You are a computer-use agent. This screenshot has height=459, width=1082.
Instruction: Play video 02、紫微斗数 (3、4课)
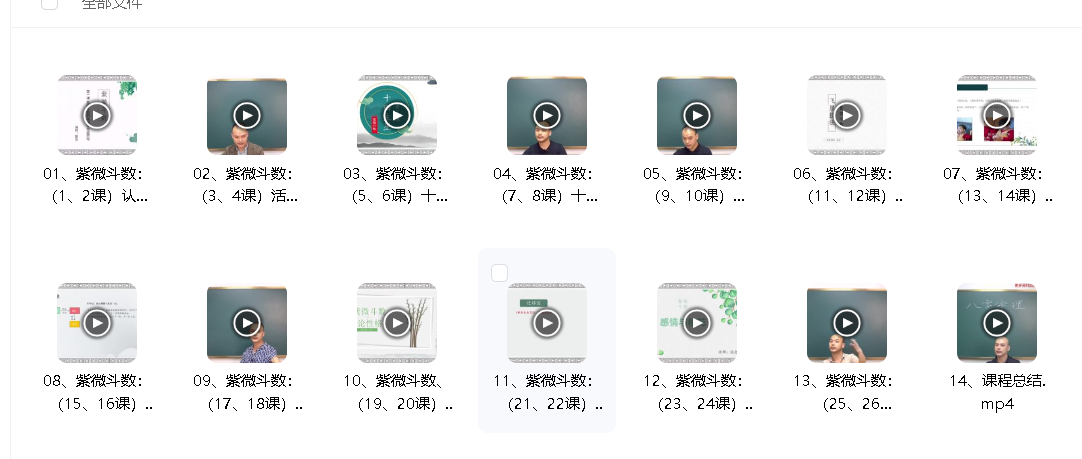247,115
